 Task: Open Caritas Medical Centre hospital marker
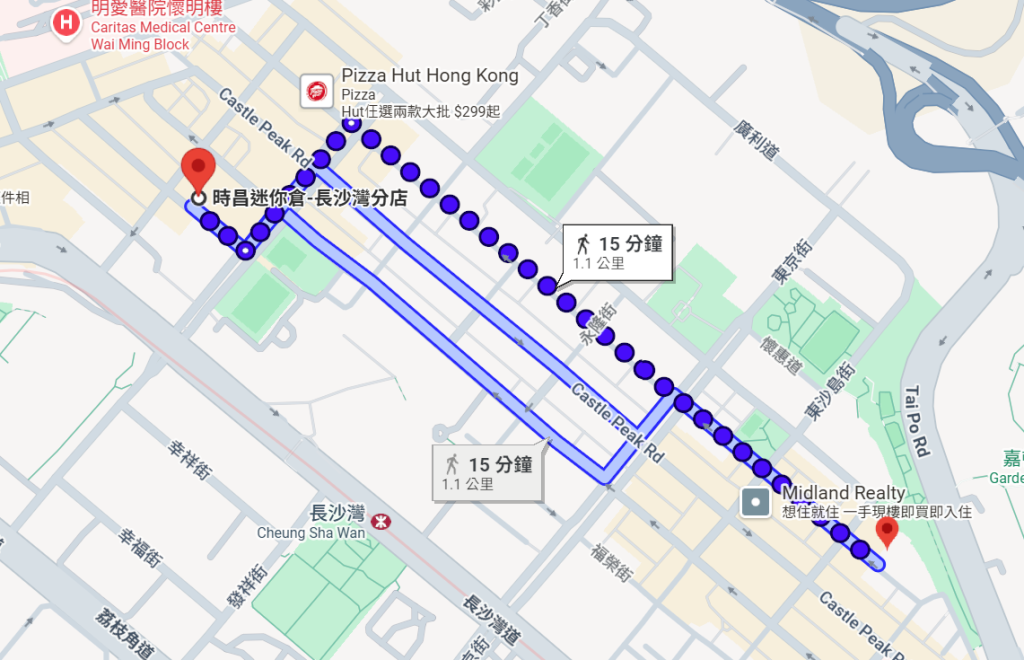(66, 22)
